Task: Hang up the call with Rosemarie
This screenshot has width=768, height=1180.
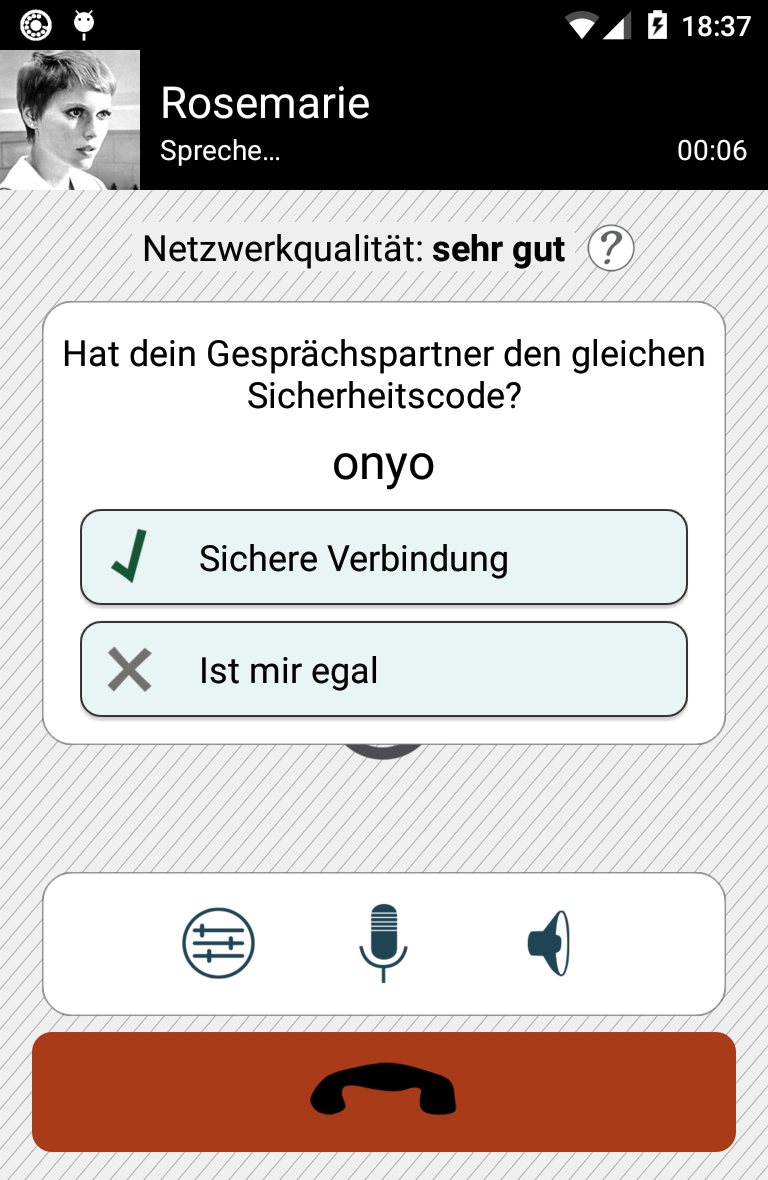Action: [x=384, y=1092]
